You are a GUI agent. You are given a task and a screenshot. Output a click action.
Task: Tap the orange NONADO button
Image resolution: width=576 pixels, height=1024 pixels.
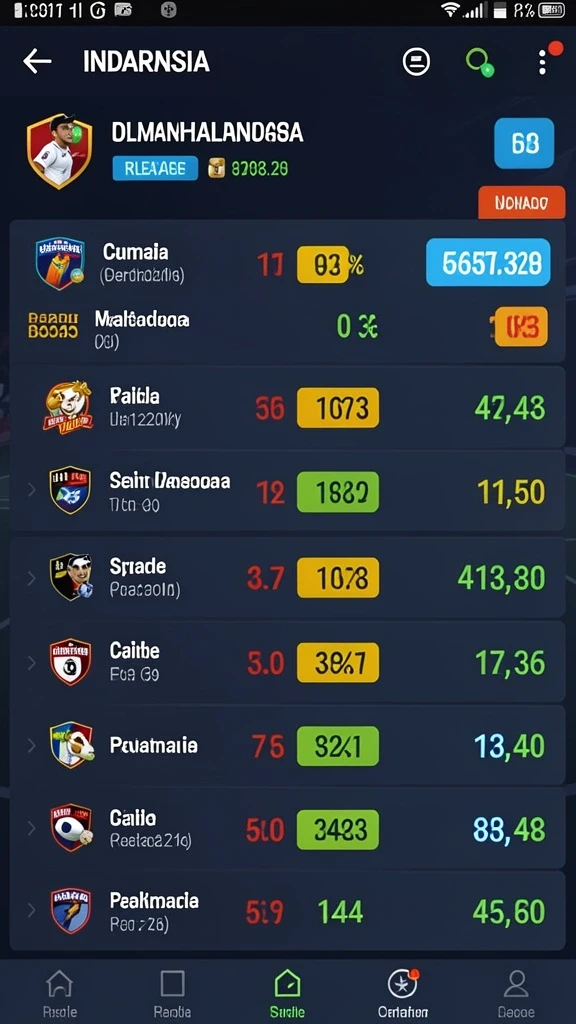(x=522, y=202)
